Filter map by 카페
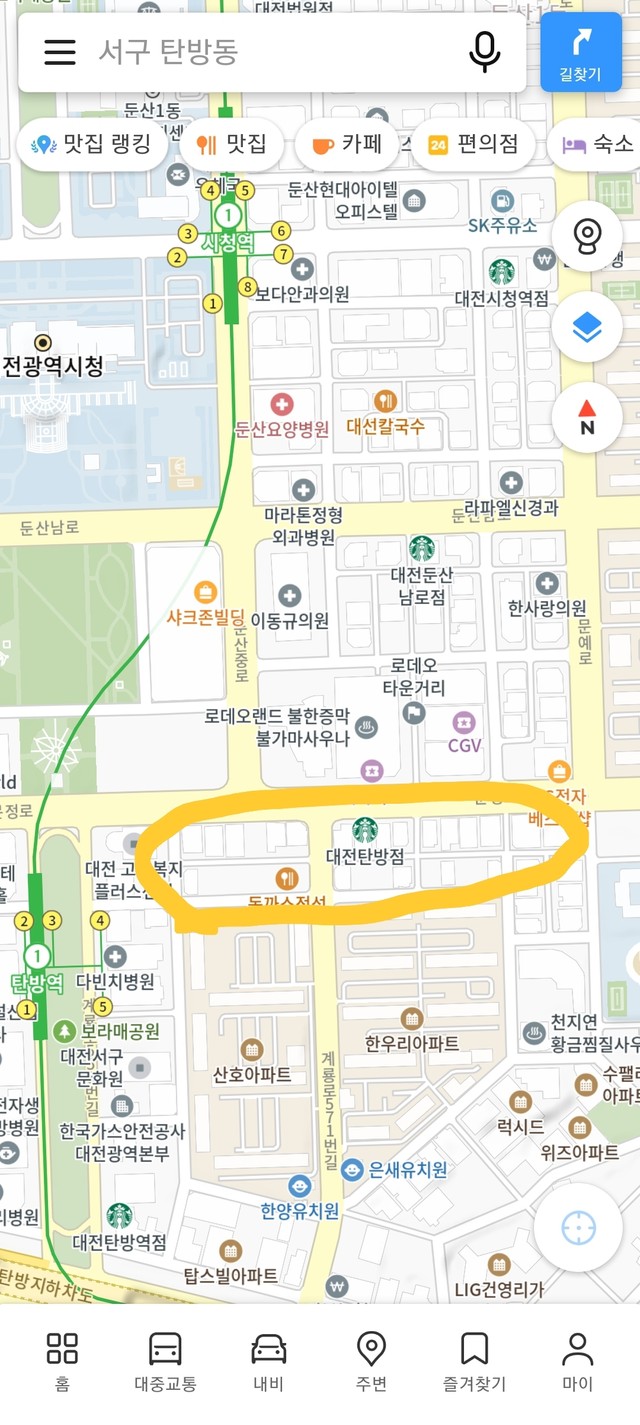Screen dimensions: 640x1425 click(348, 145)
